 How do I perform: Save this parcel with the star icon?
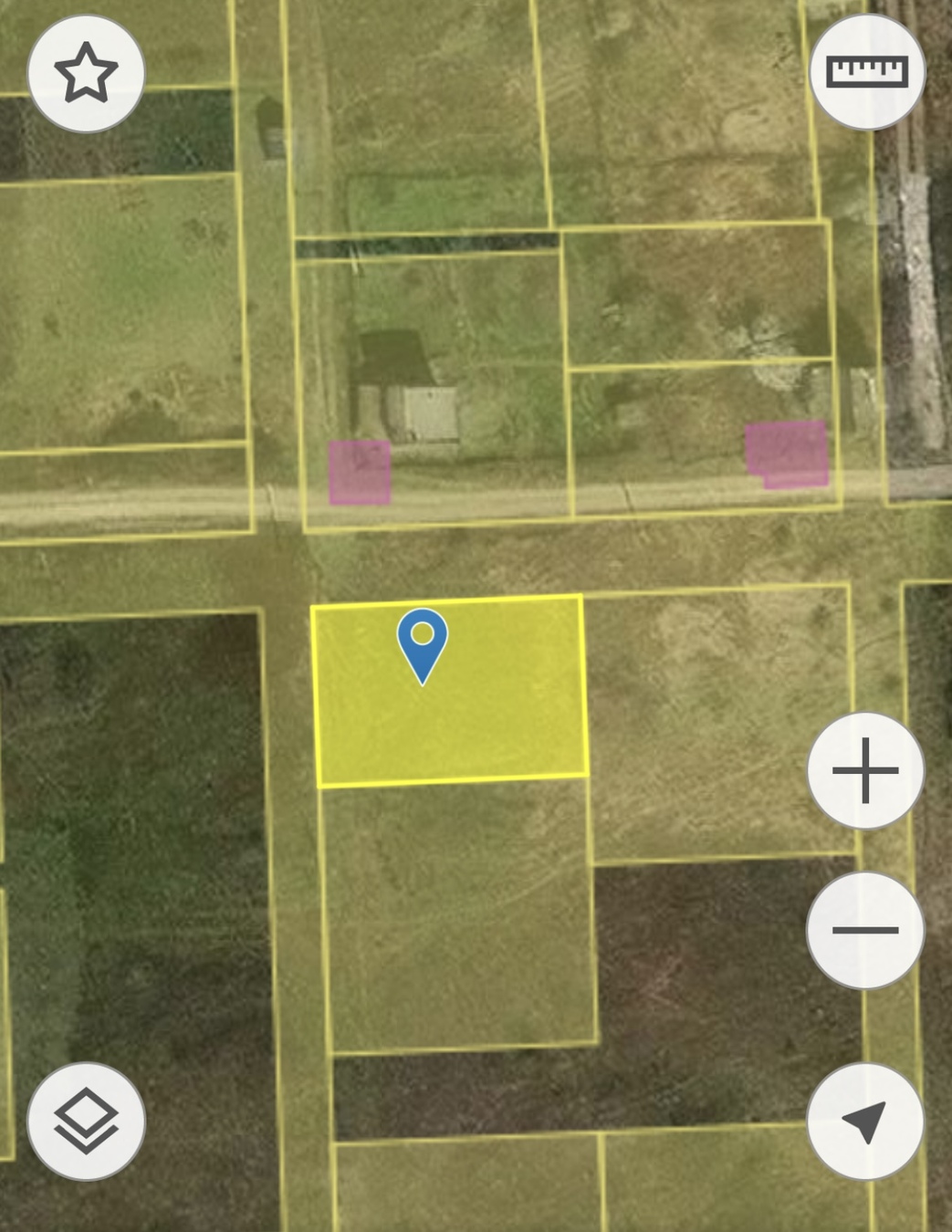[x=86, y=74]
